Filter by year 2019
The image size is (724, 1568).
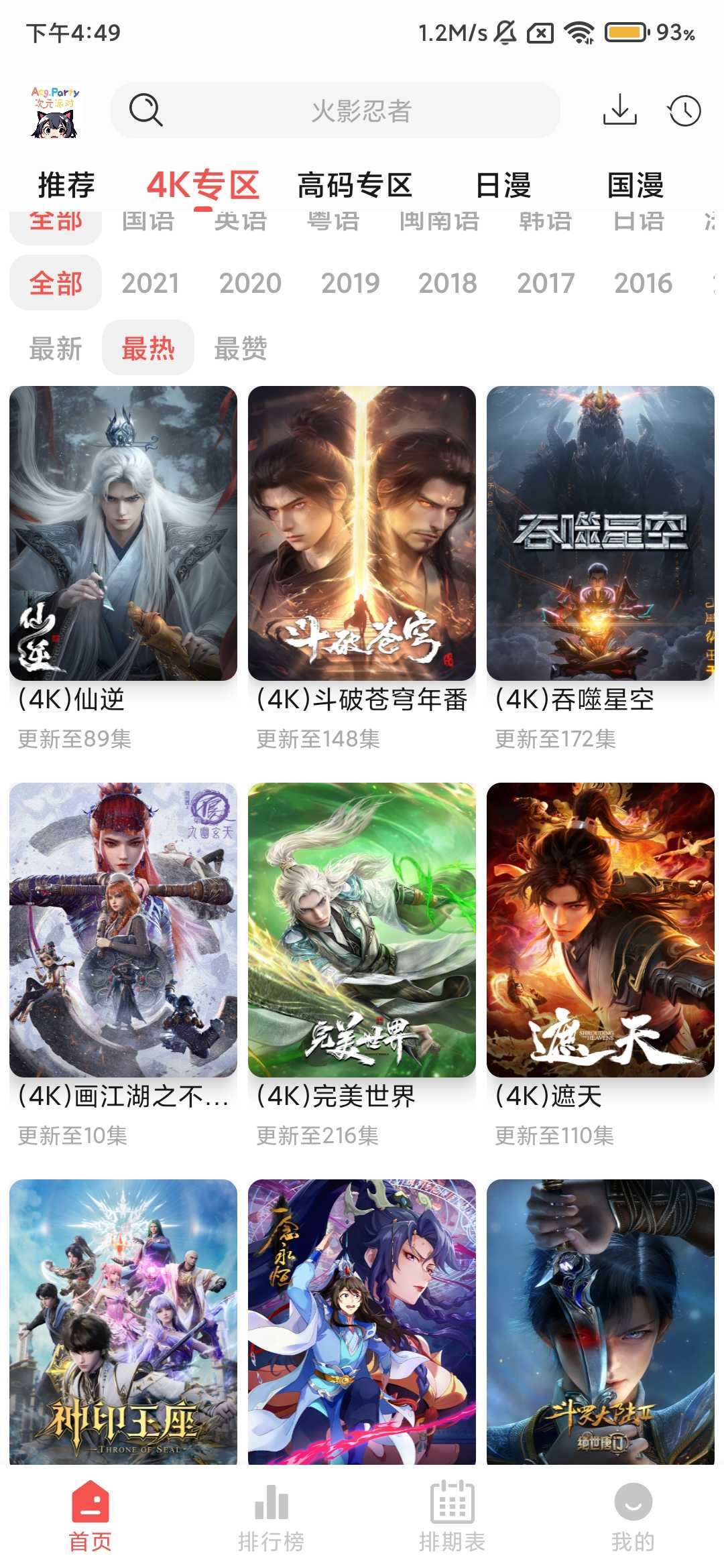(350, 283)
